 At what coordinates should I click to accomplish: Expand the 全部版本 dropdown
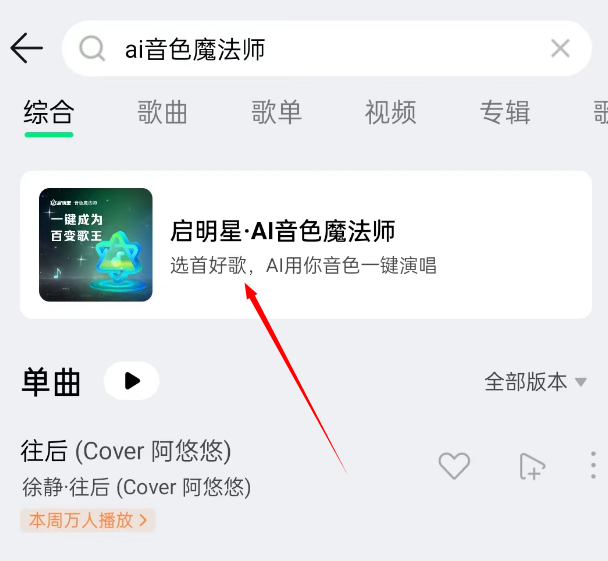(535, 381)
